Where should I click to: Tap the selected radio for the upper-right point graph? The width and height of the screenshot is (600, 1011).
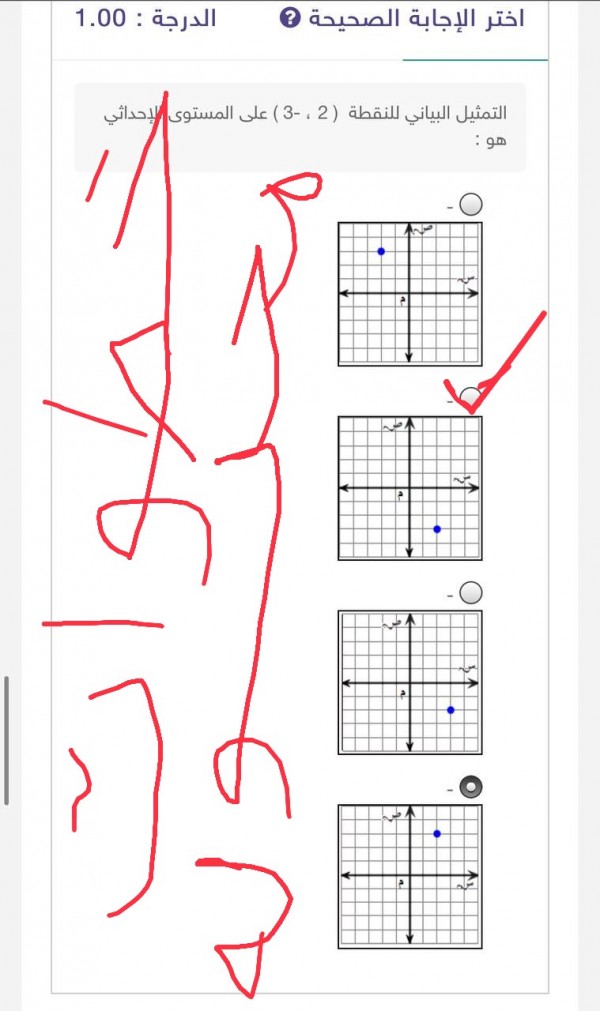471,787
